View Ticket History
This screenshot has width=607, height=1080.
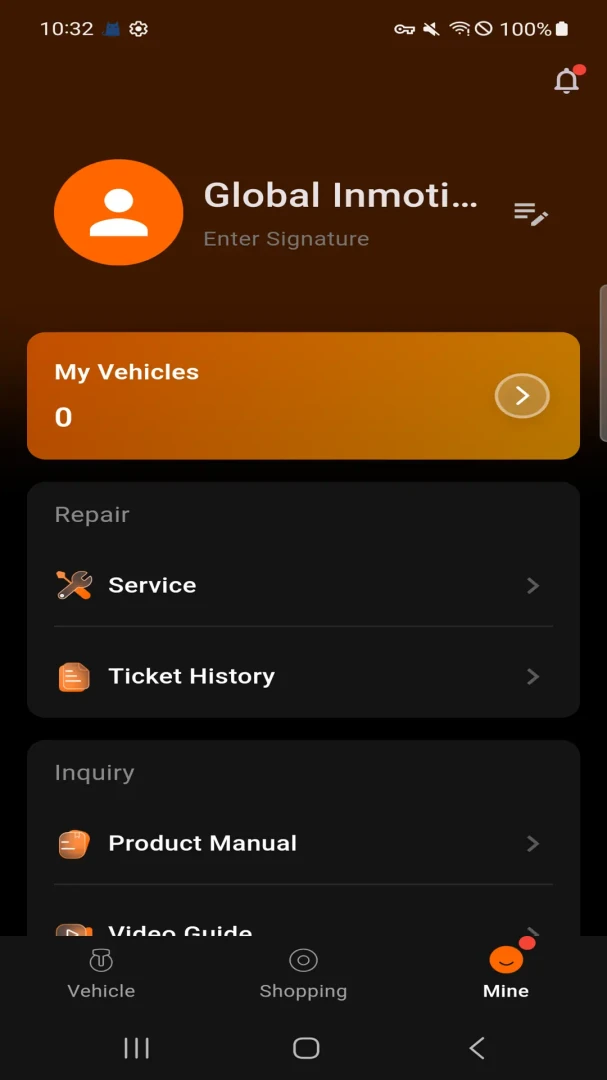(x=303, y=676)
